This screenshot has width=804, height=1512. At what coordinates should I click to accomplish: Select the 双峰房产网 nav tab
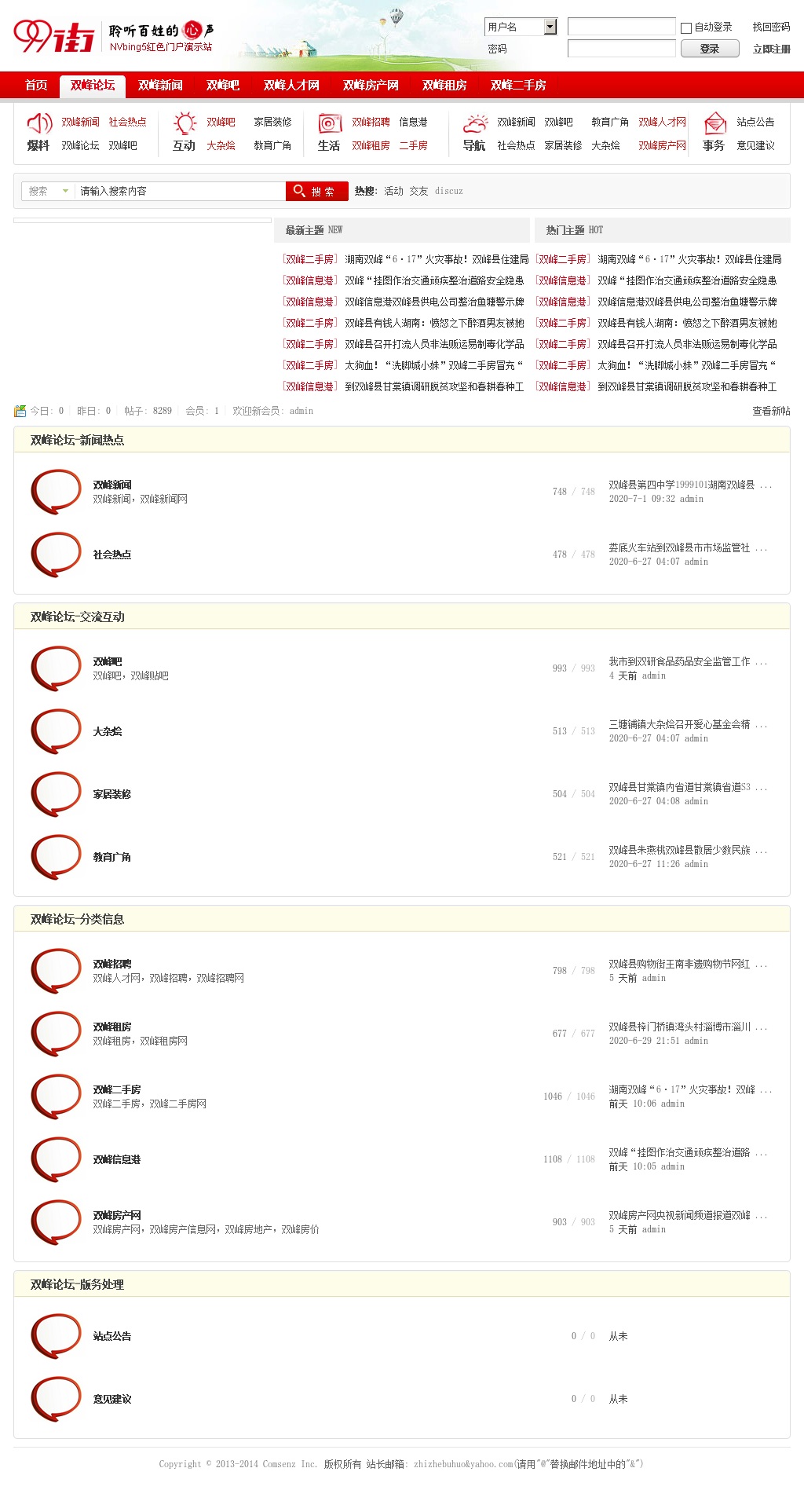click(371, 85)
